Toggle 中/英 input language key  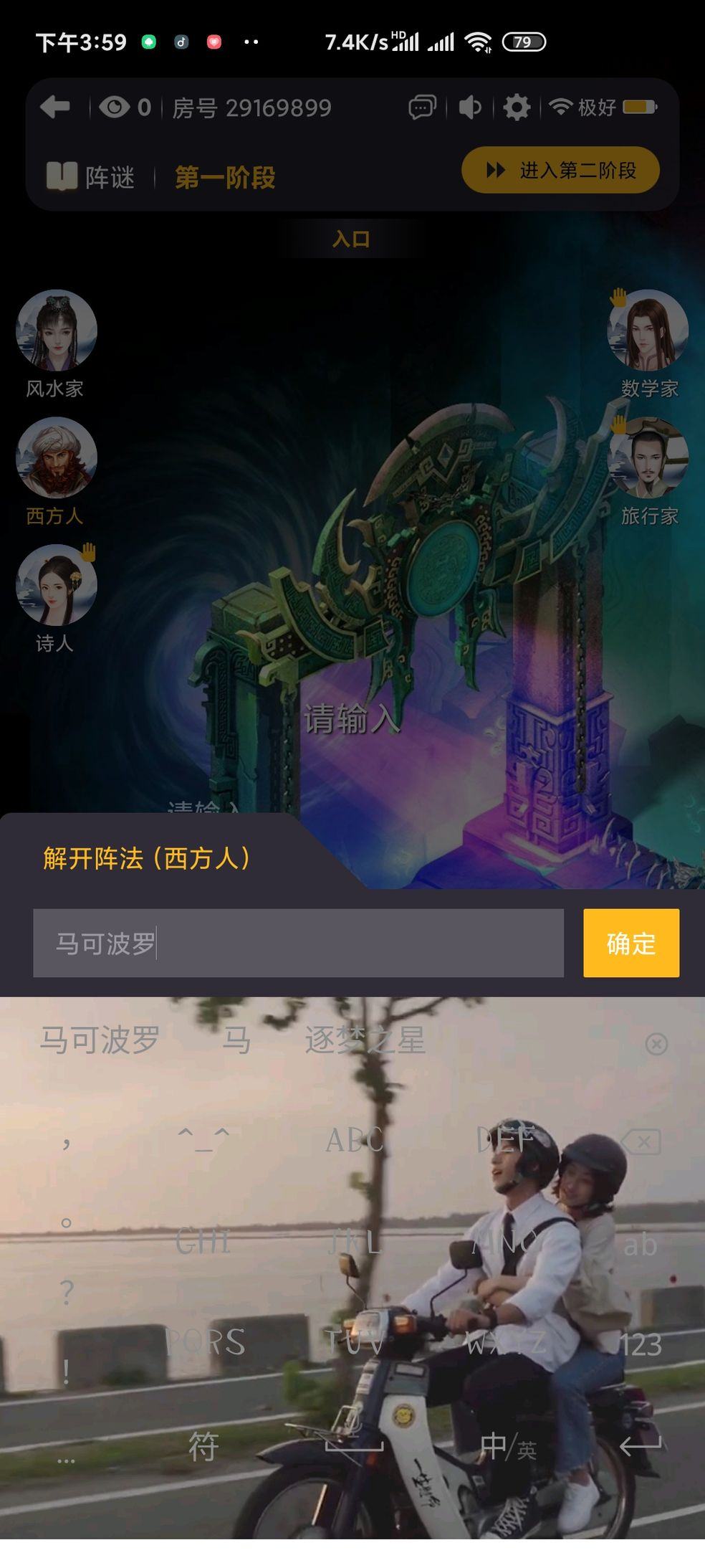pyautogui.click(x=508, y=1446)
